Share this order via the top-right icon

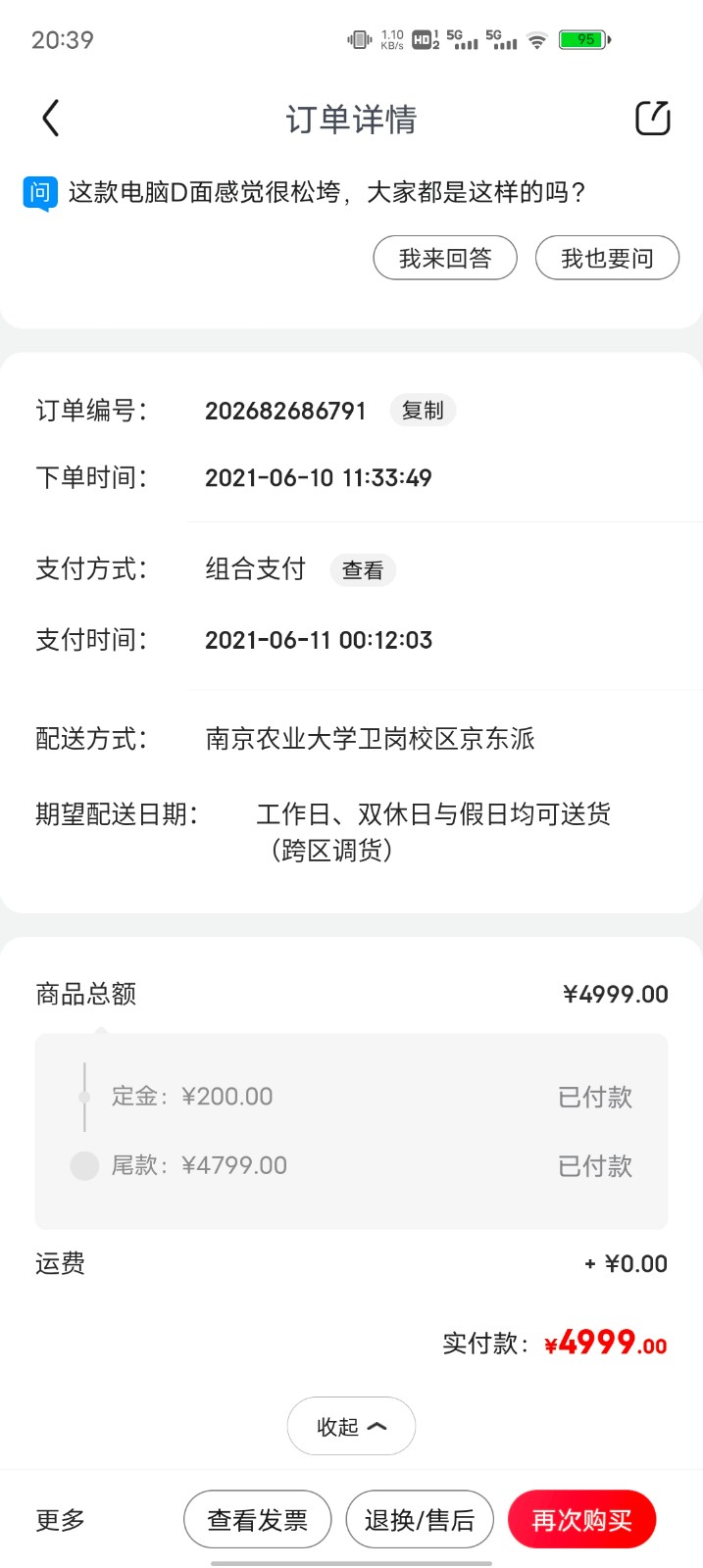[653, 118]
